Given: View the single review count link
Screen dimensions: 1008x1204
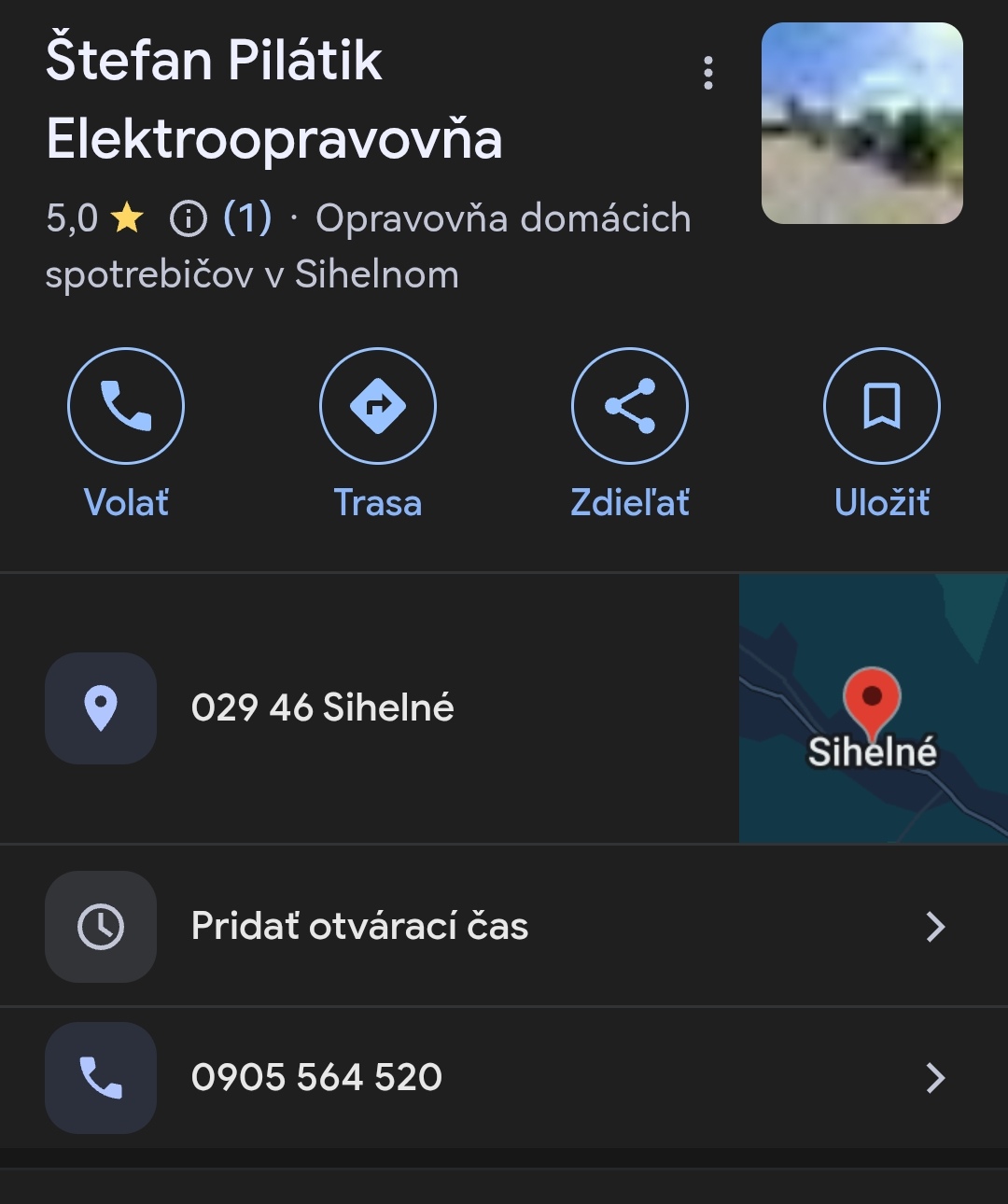Looking at the screenshot, I should [x=247, y=218].
